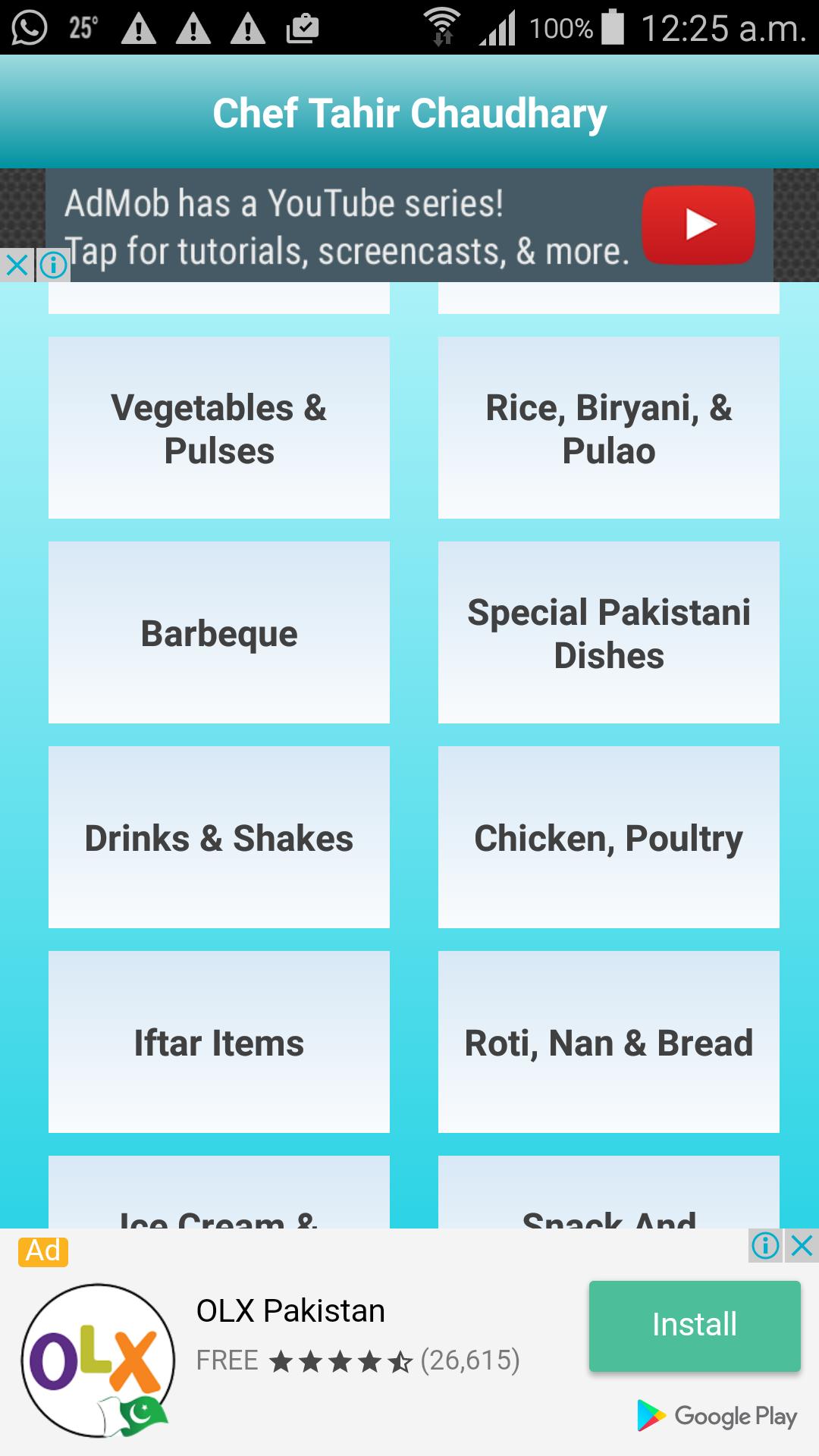Select the Rice, Biryani, & Pulao category
This screenshot has width=819, height=1456.
tap(609, 428)
